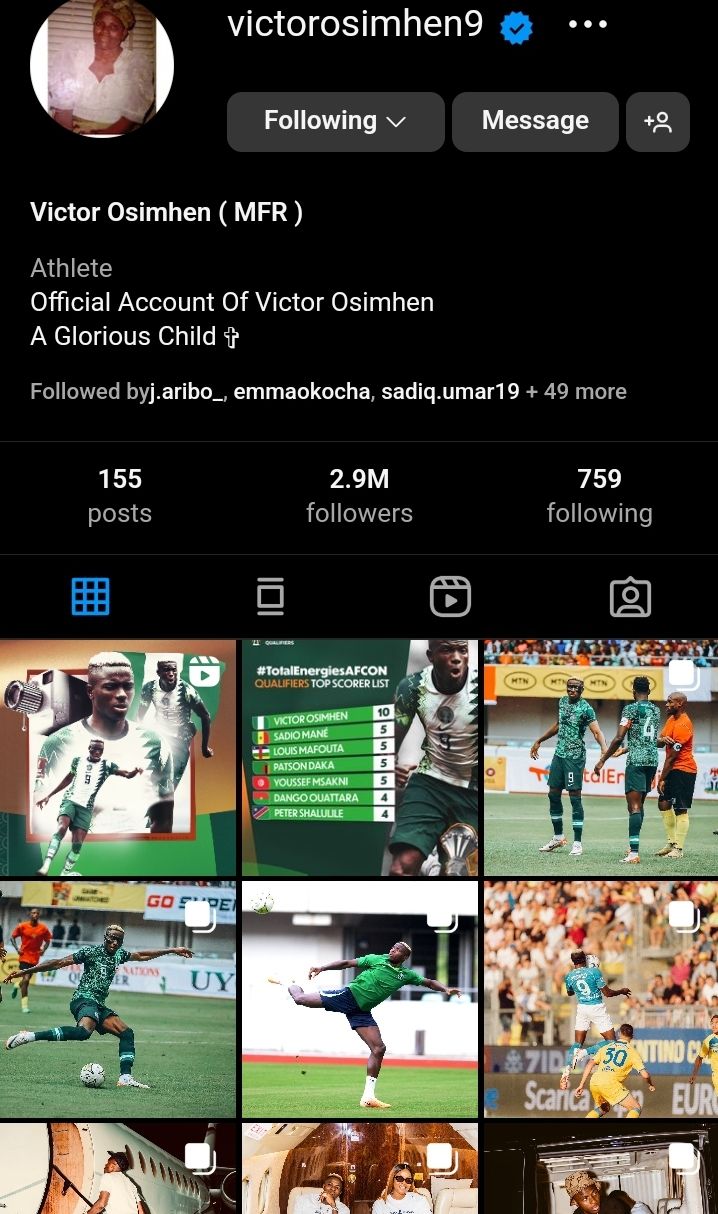Viewport: 718px width, 1214px height.
Task: Open the training volley kick post
Action: (359, 999)
